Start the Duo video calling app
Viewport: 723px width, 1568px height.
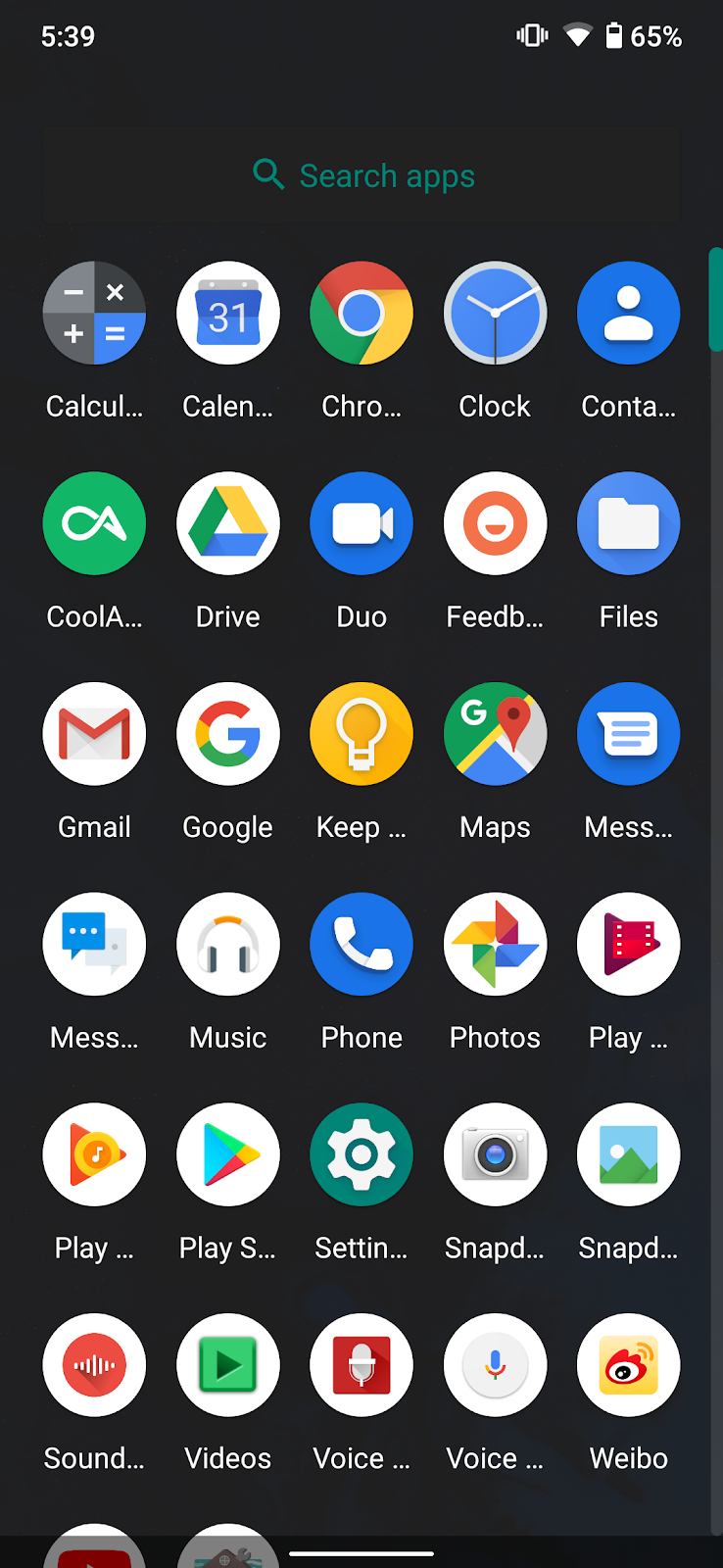click(x=361, y=524)
